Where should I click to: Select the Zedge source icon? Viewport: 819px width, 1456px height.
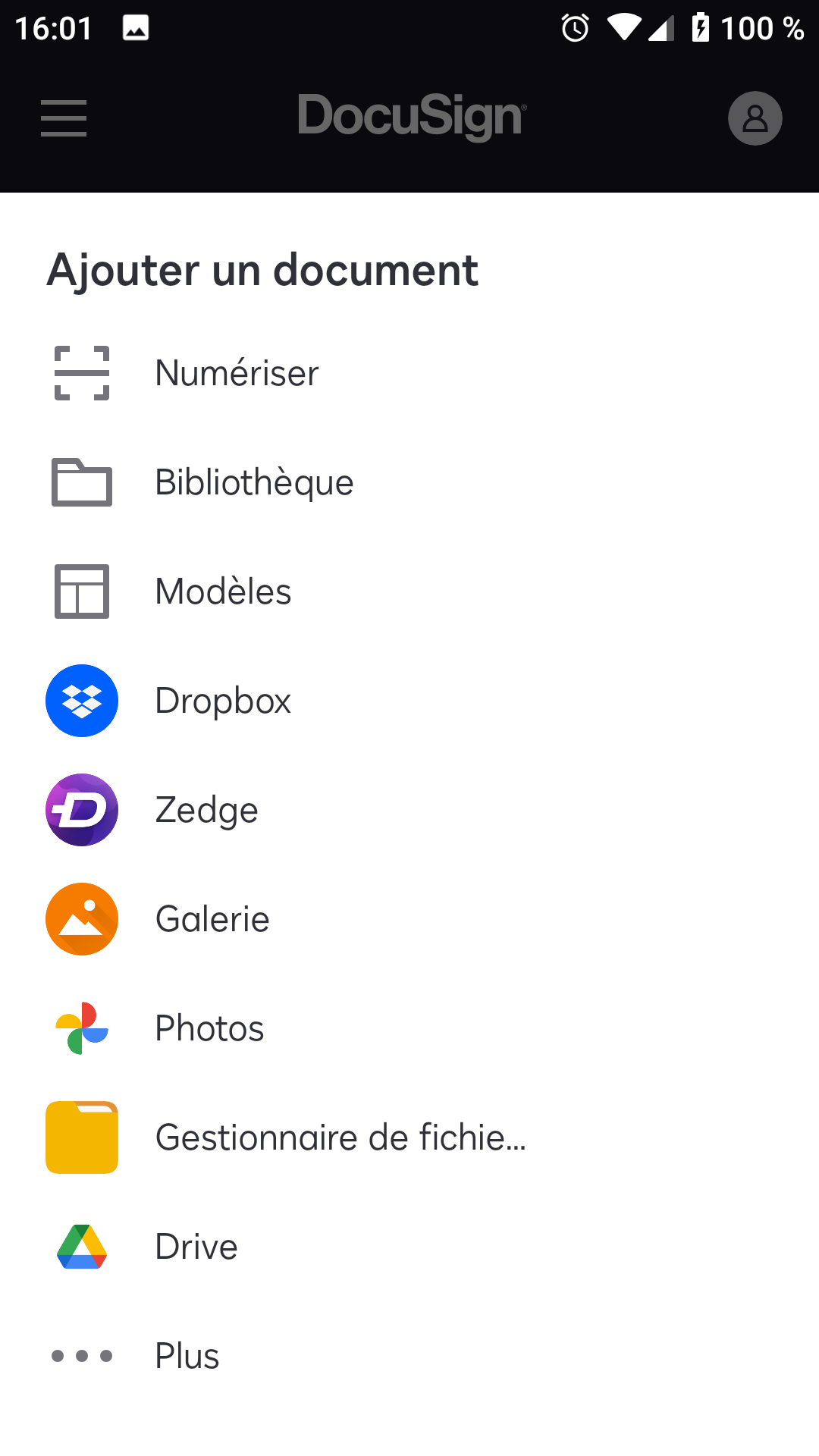[81, 809]
